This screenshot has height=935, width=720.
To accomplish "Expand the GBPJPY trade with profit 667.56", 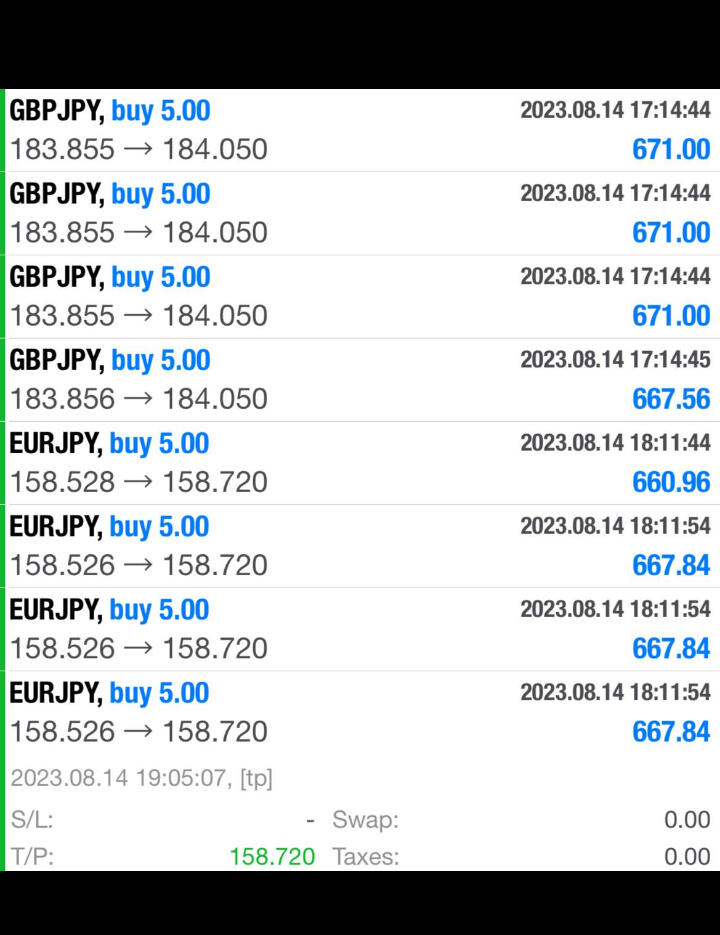I will tap(360, 380).
